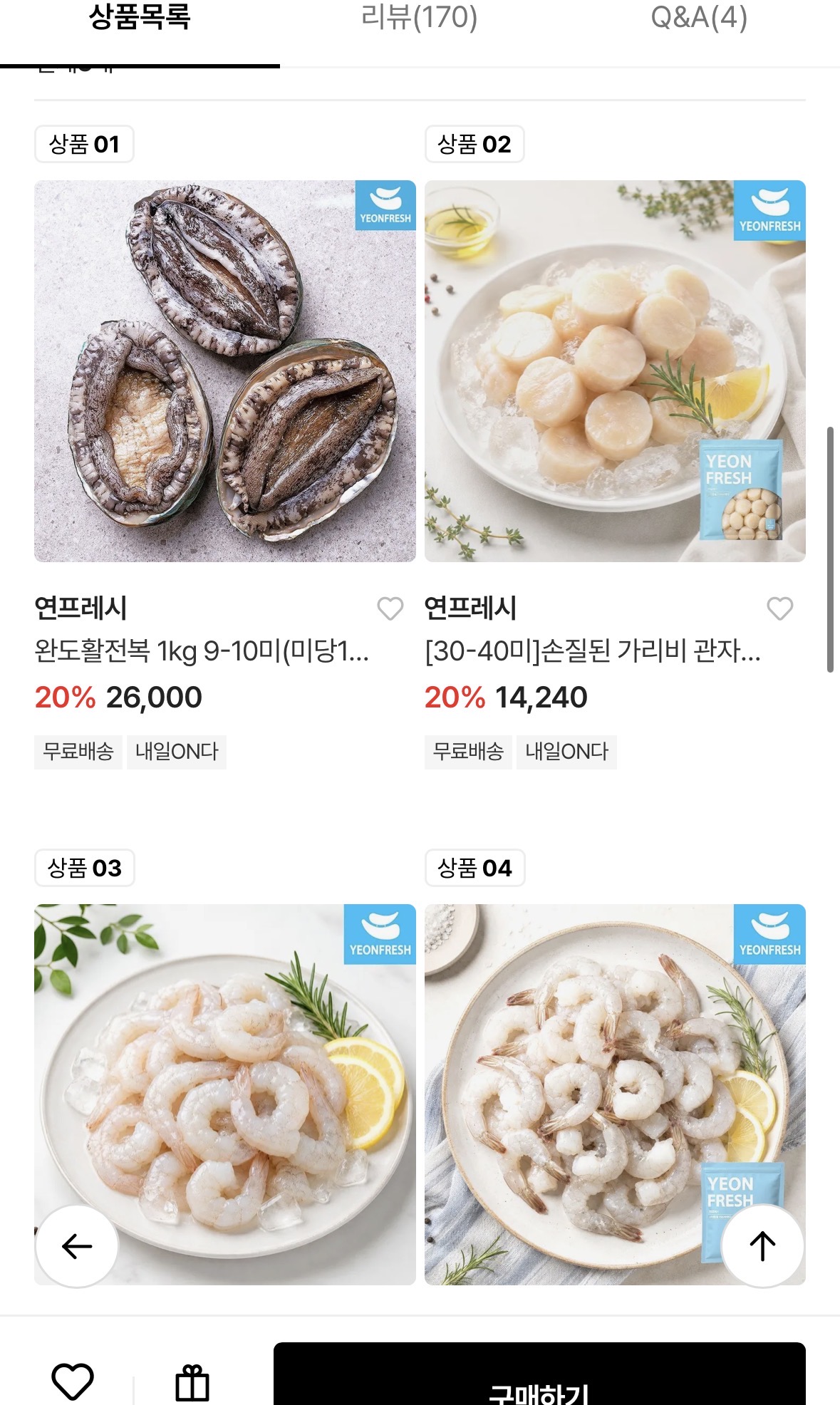Image resolution: width=840 pixels, height=1405 pixels.
Task: Switch to the 리뷰(170) tab
Action: (419, 19)
